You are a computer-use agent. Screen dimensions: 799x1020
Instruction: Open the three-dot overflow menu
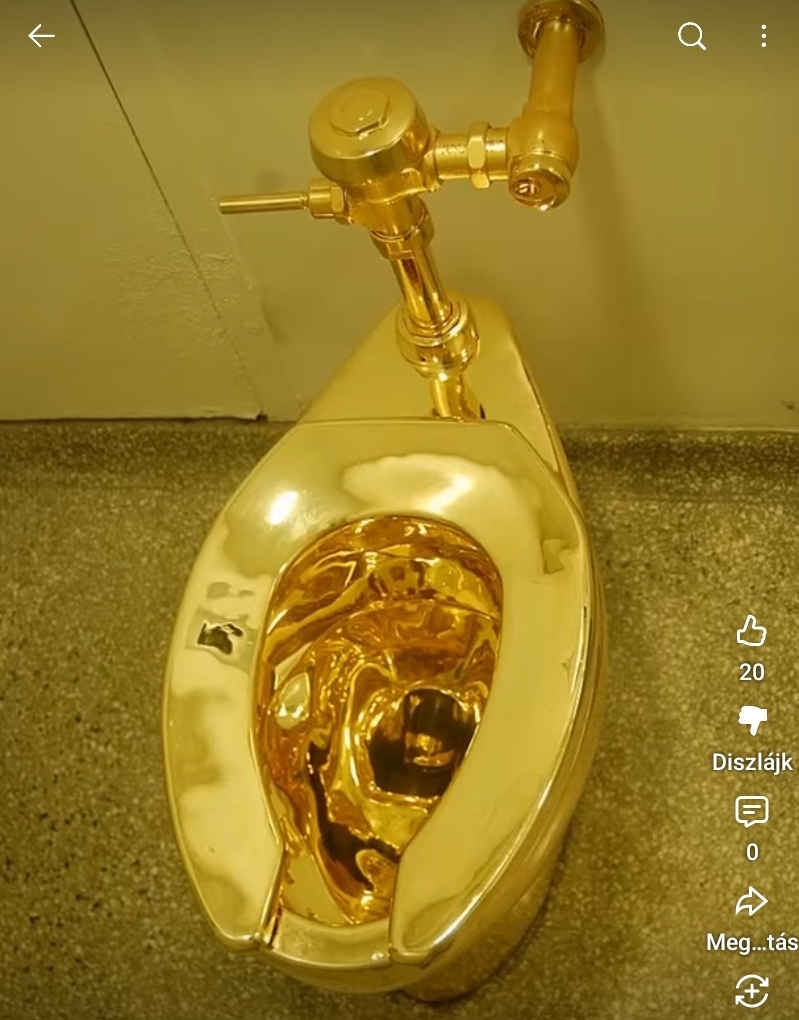coord(763,37)
